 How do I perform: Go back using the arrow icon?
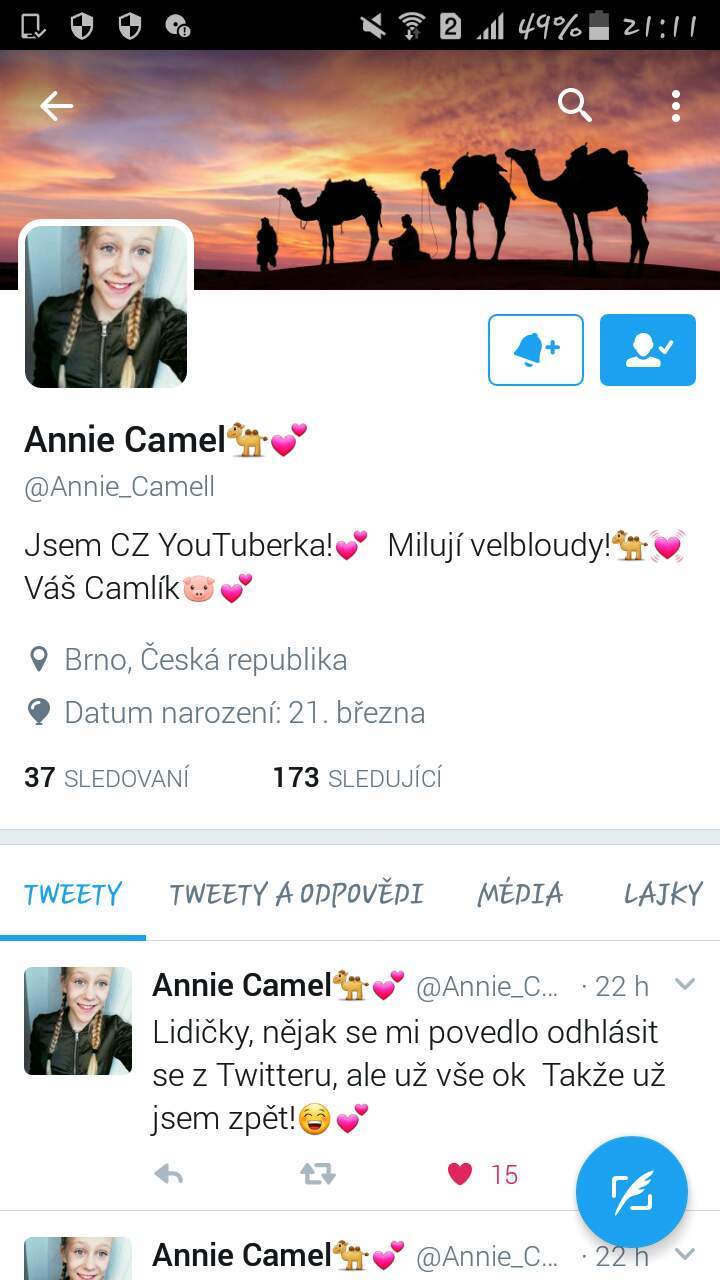tap(57, 106)
